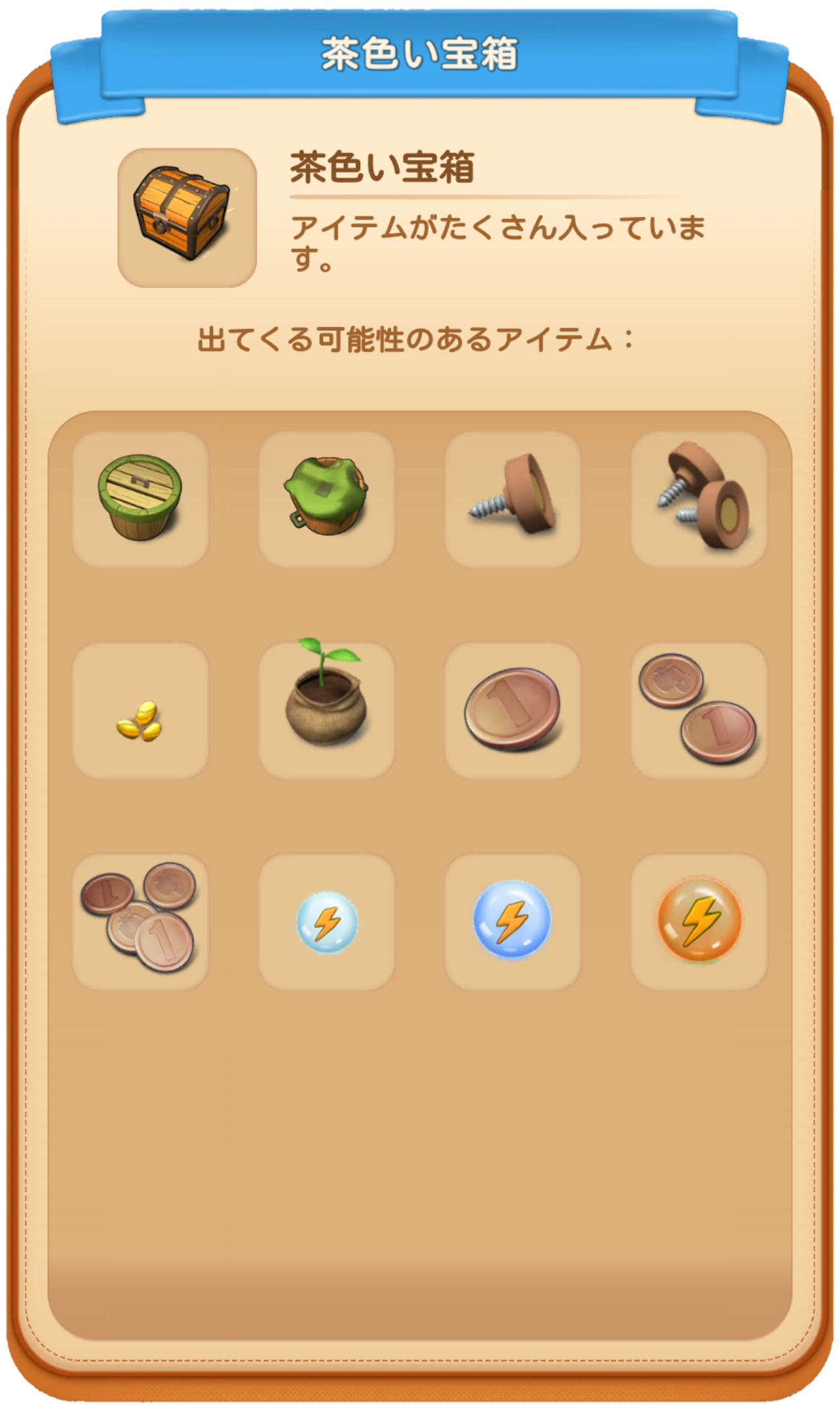Select the small pale energy bubble

[x=326, y=921]
